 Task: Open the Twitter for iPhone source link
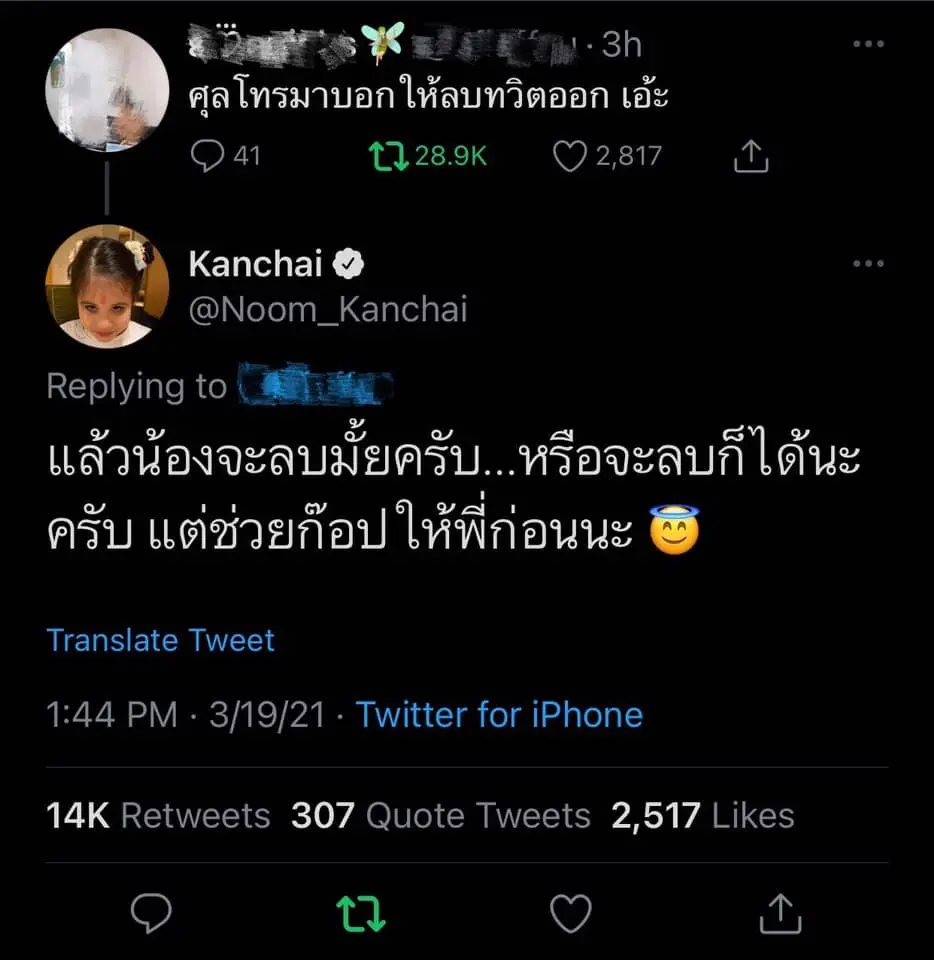point(499,714)
